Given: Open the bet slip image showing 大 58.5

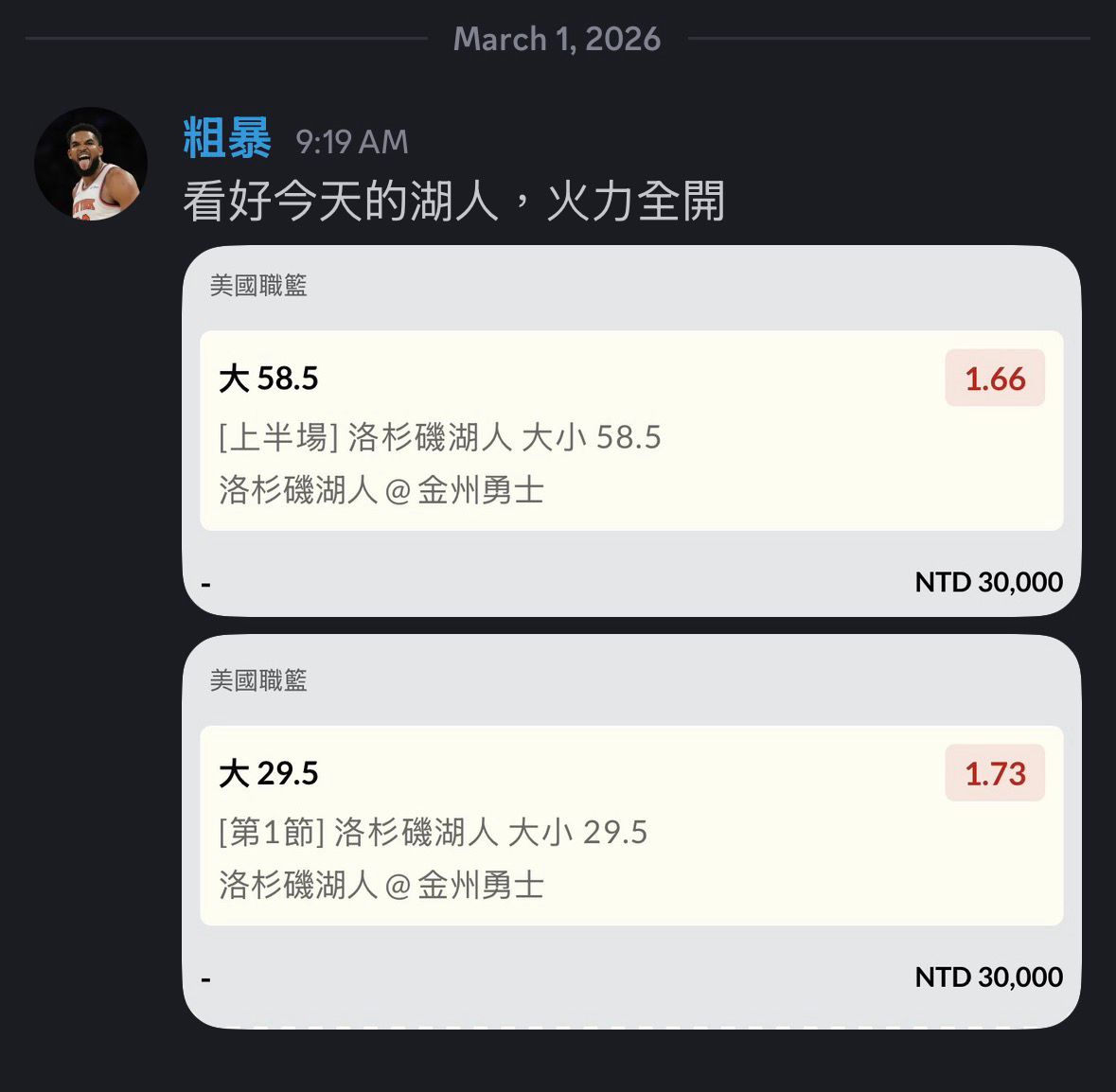Looking at the screenshot, I should click(631, 432).
